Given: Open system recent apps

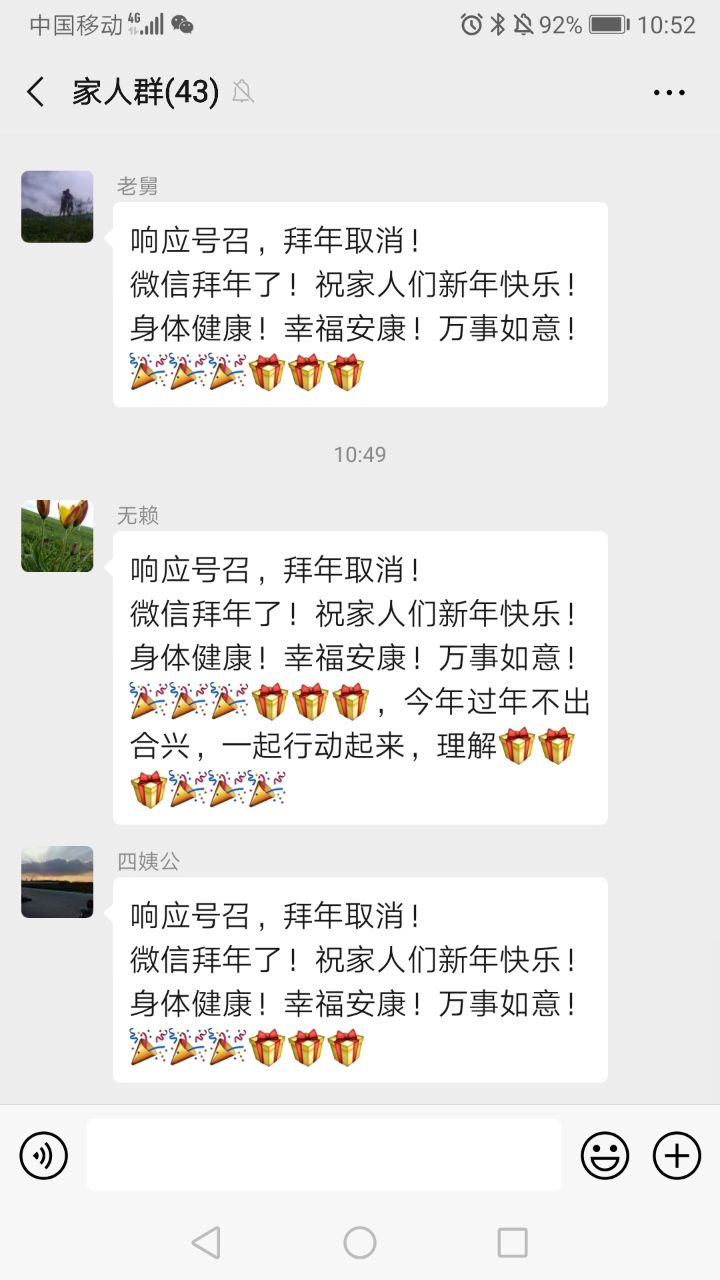Looking at the screenshot, I should pos(512,1243).
